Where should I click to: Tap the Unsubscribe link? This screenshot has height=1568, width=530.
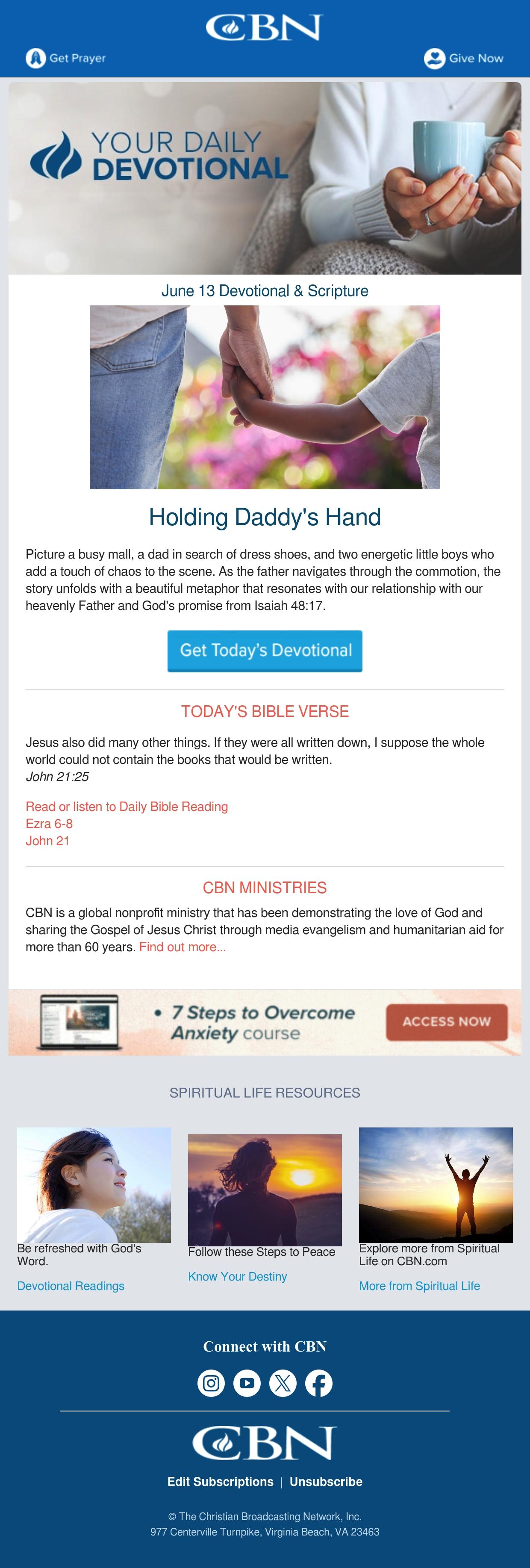326,1482
